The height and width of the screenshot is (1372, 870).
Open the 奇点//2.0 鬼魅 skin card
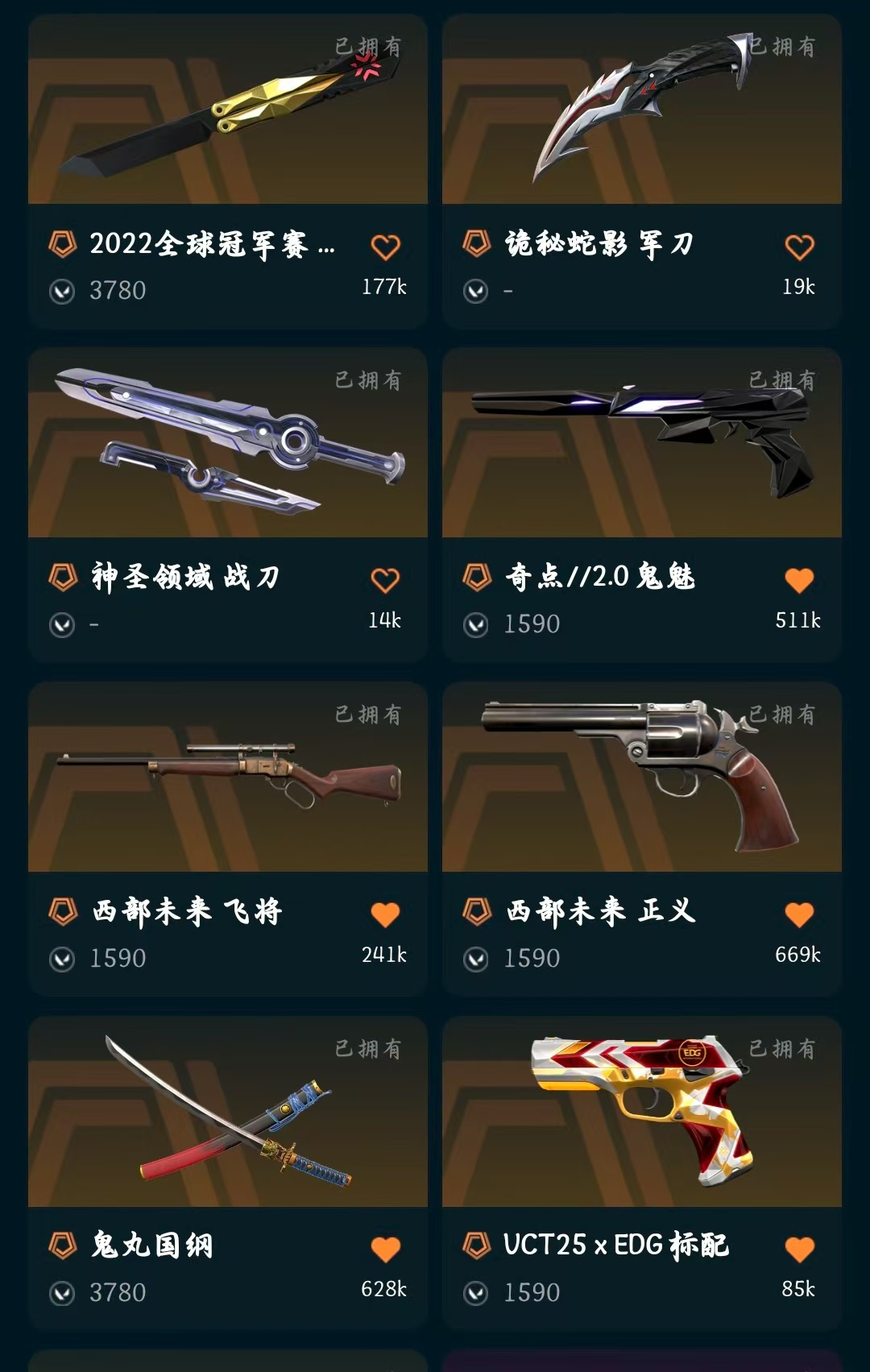(642, 505)
